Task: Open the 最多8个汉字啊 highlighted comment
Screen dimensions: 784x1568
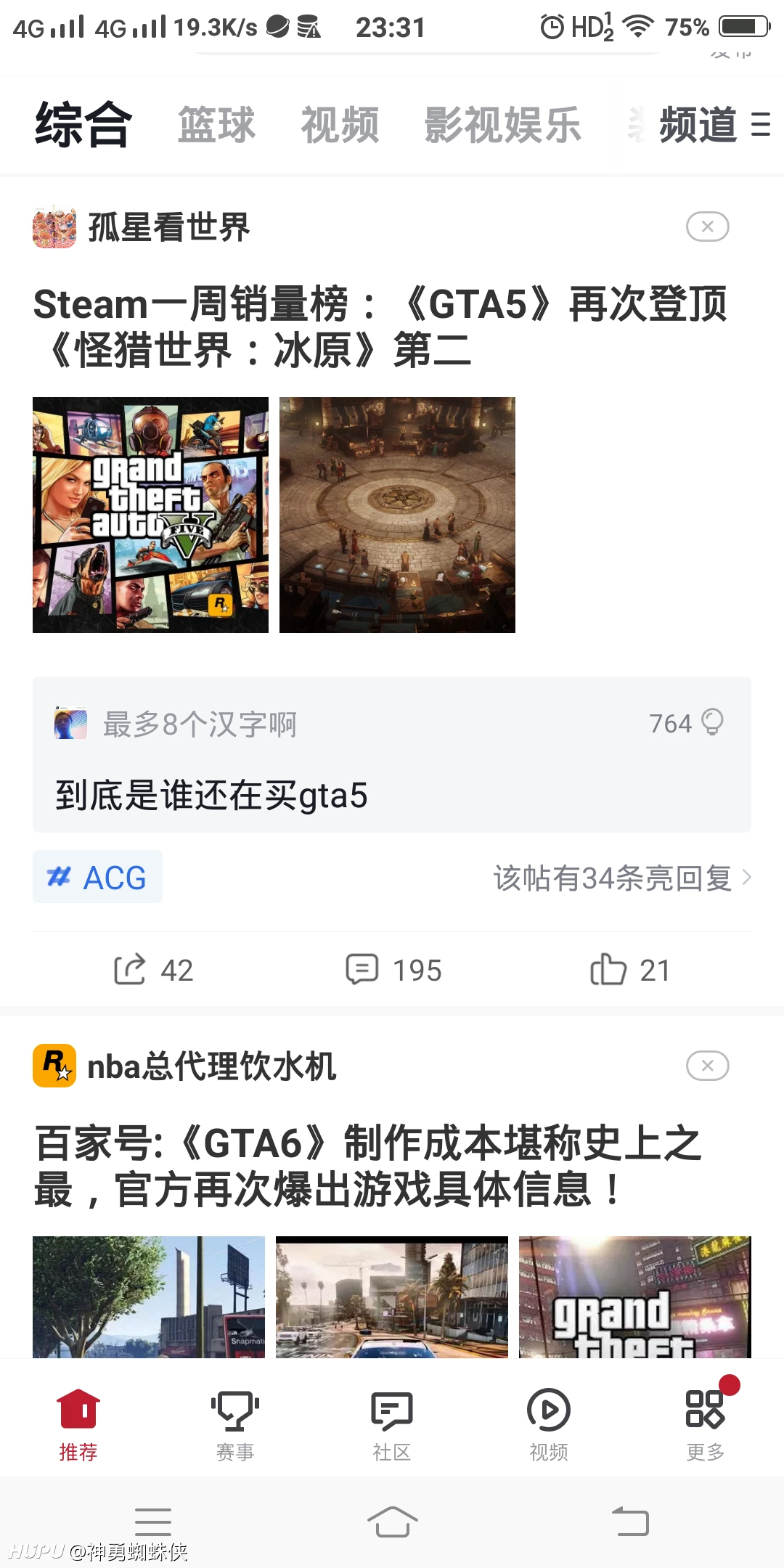Action: tap(392, 755)
